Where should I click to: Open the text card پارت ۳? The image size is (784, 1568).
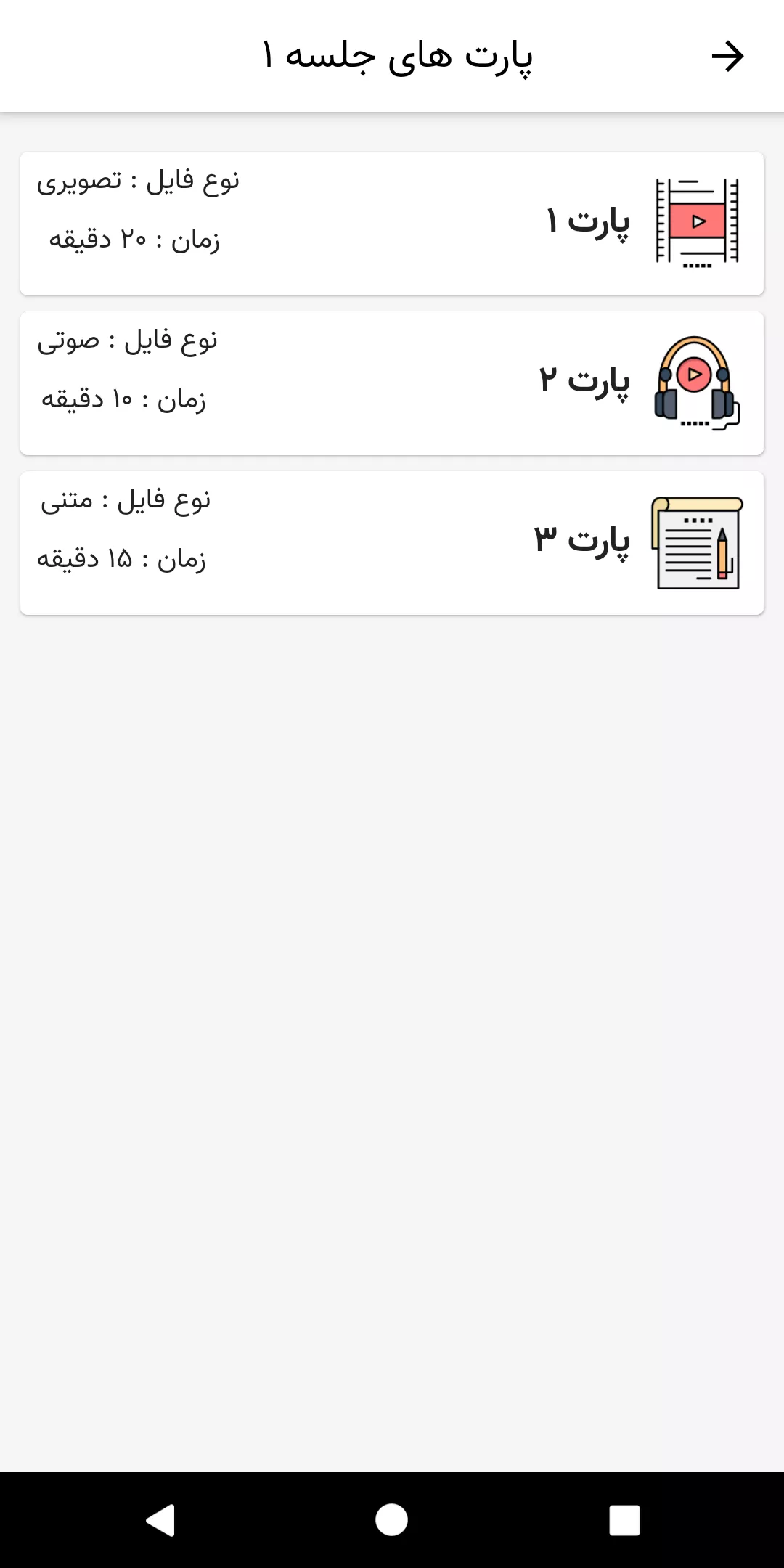(392, 543)
